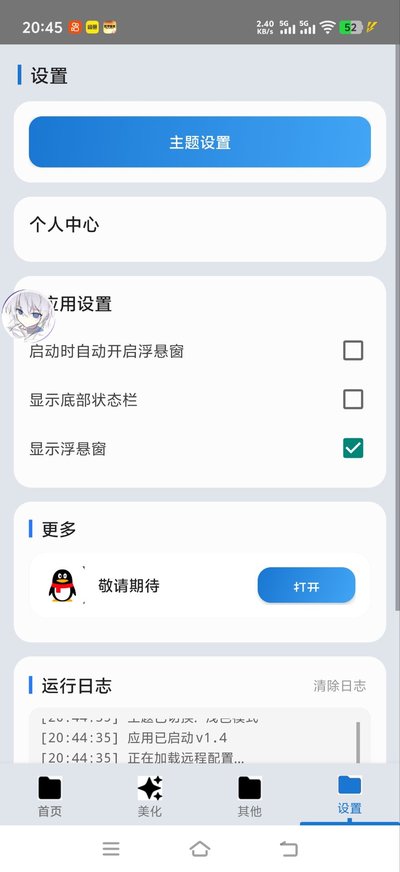400x872 pixels.
Task: Go to the 美化 tab
Action: coord(150,796)
